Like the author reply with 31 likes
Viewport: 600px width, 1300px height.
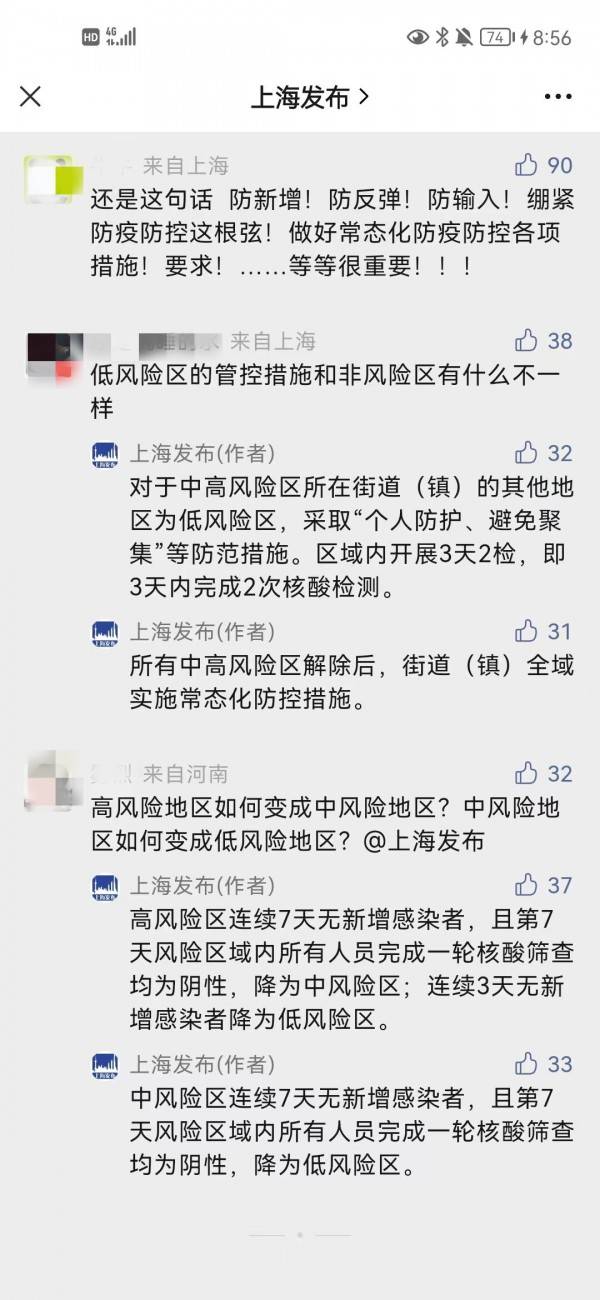click(x=527, y=631)
